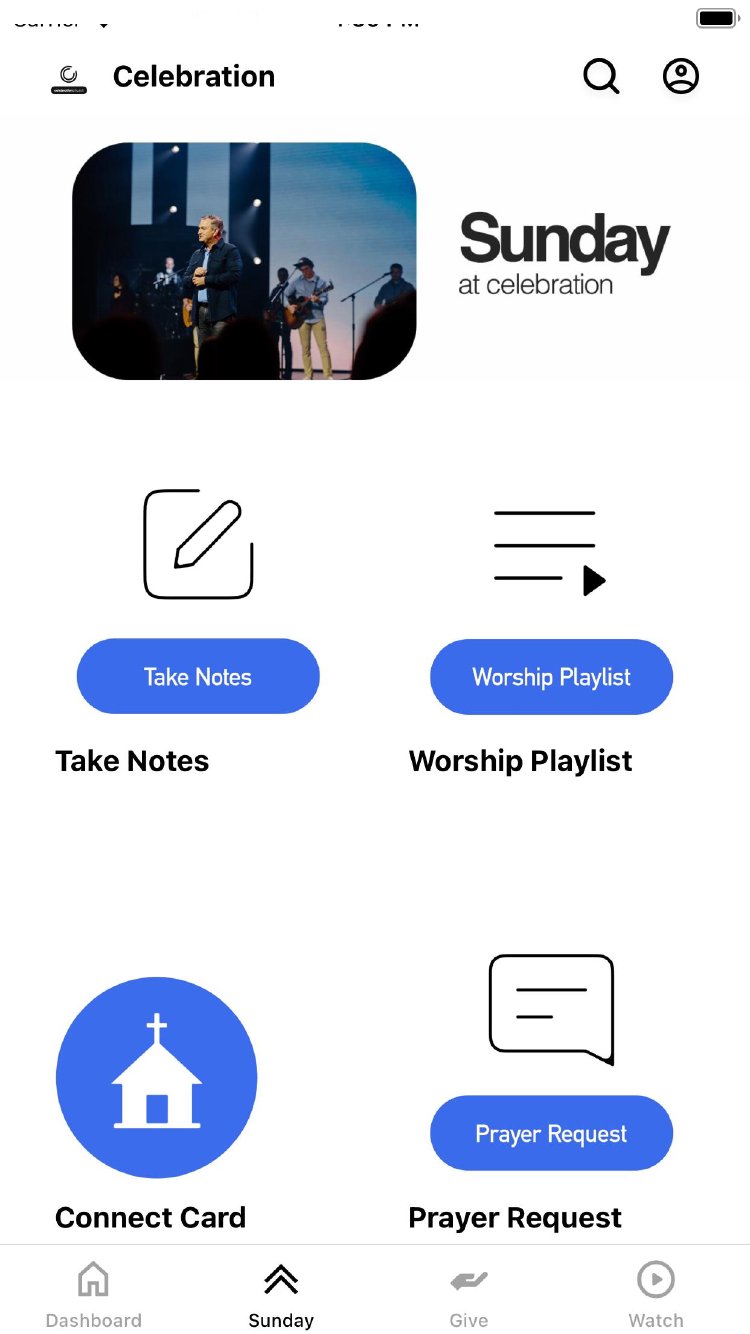750x1334 pixels.
Task: Open the Connect Card church icon
Action: [157, 1077]
